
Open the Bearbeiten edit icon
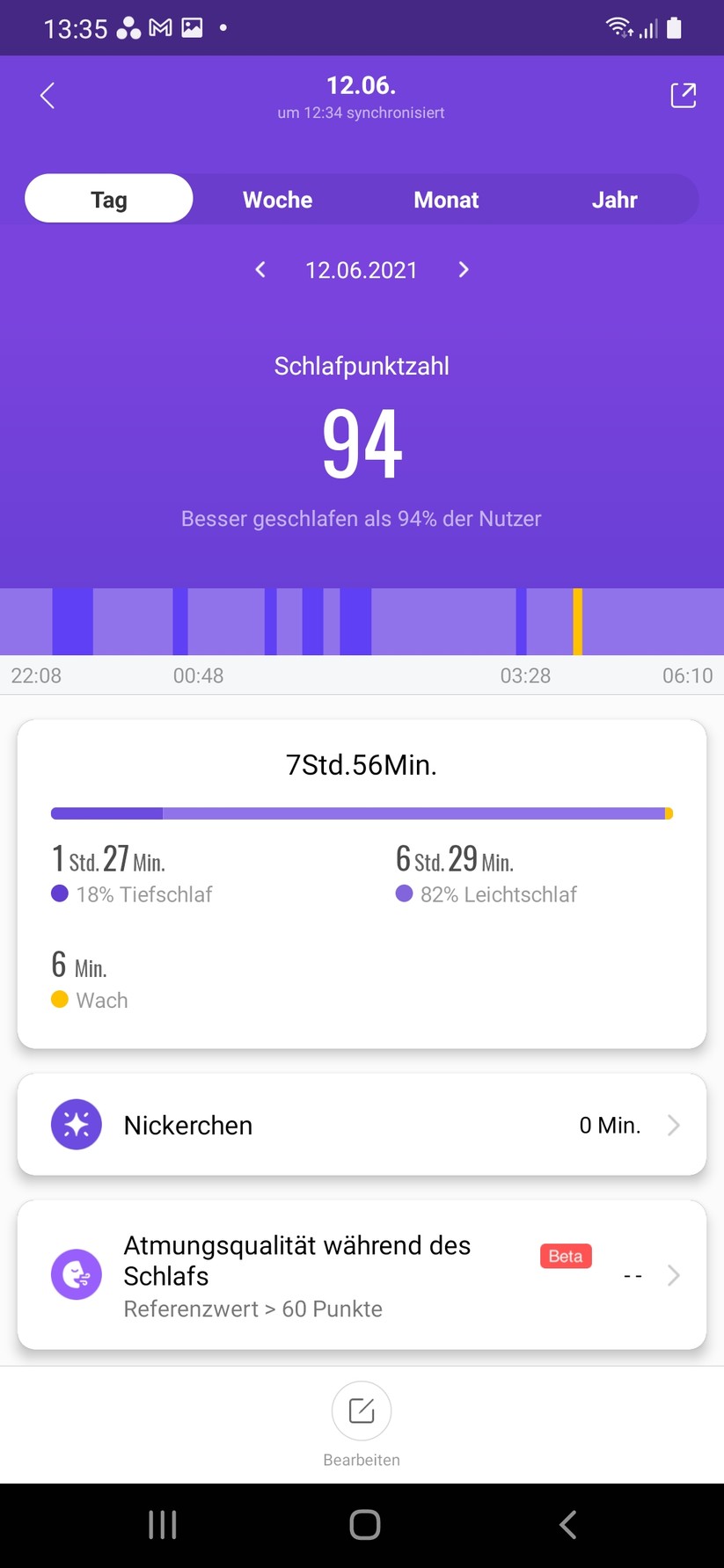point(362,1411)
